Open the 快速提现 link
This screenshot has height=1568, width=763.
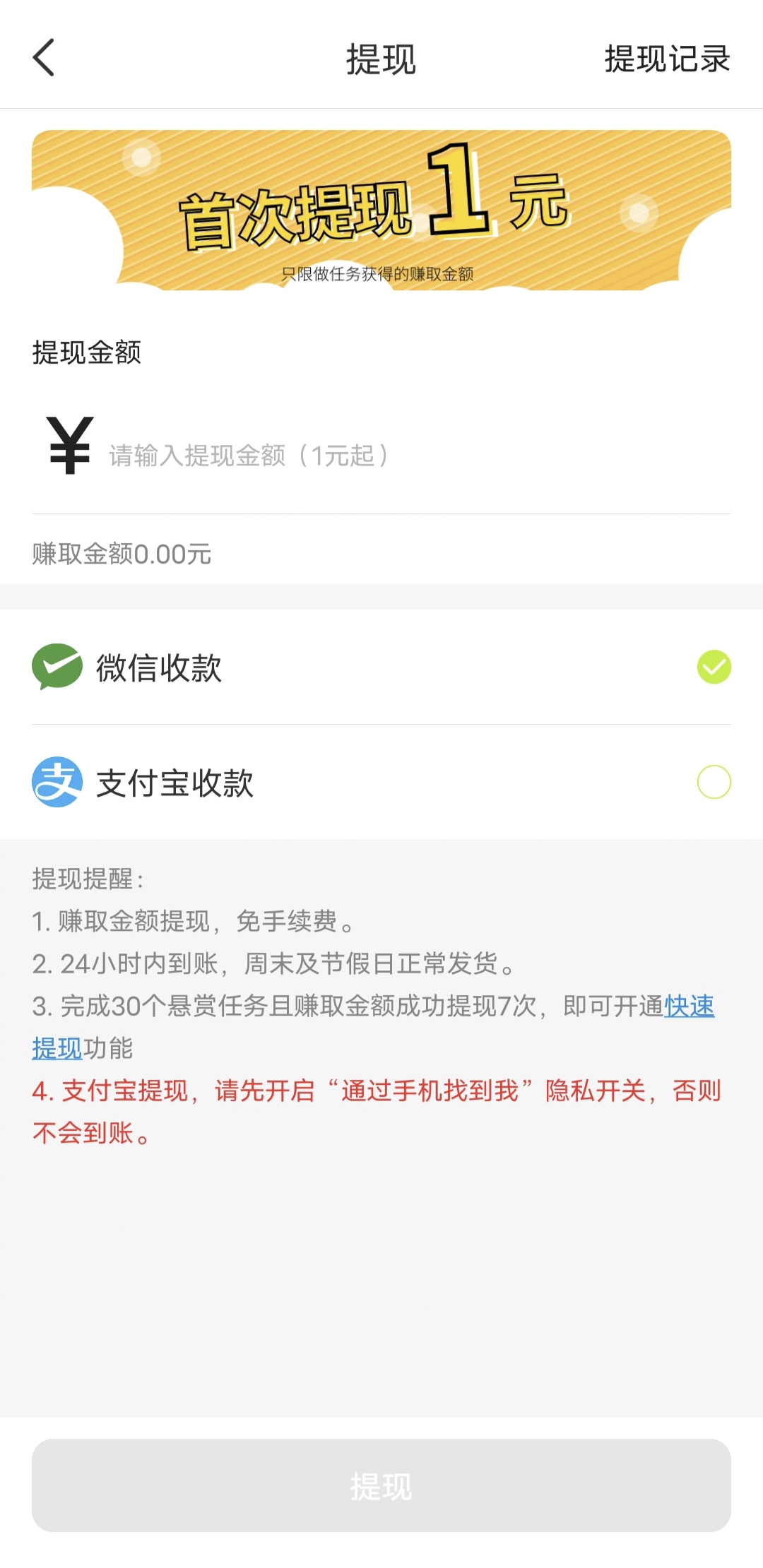tap(689, 1006)
